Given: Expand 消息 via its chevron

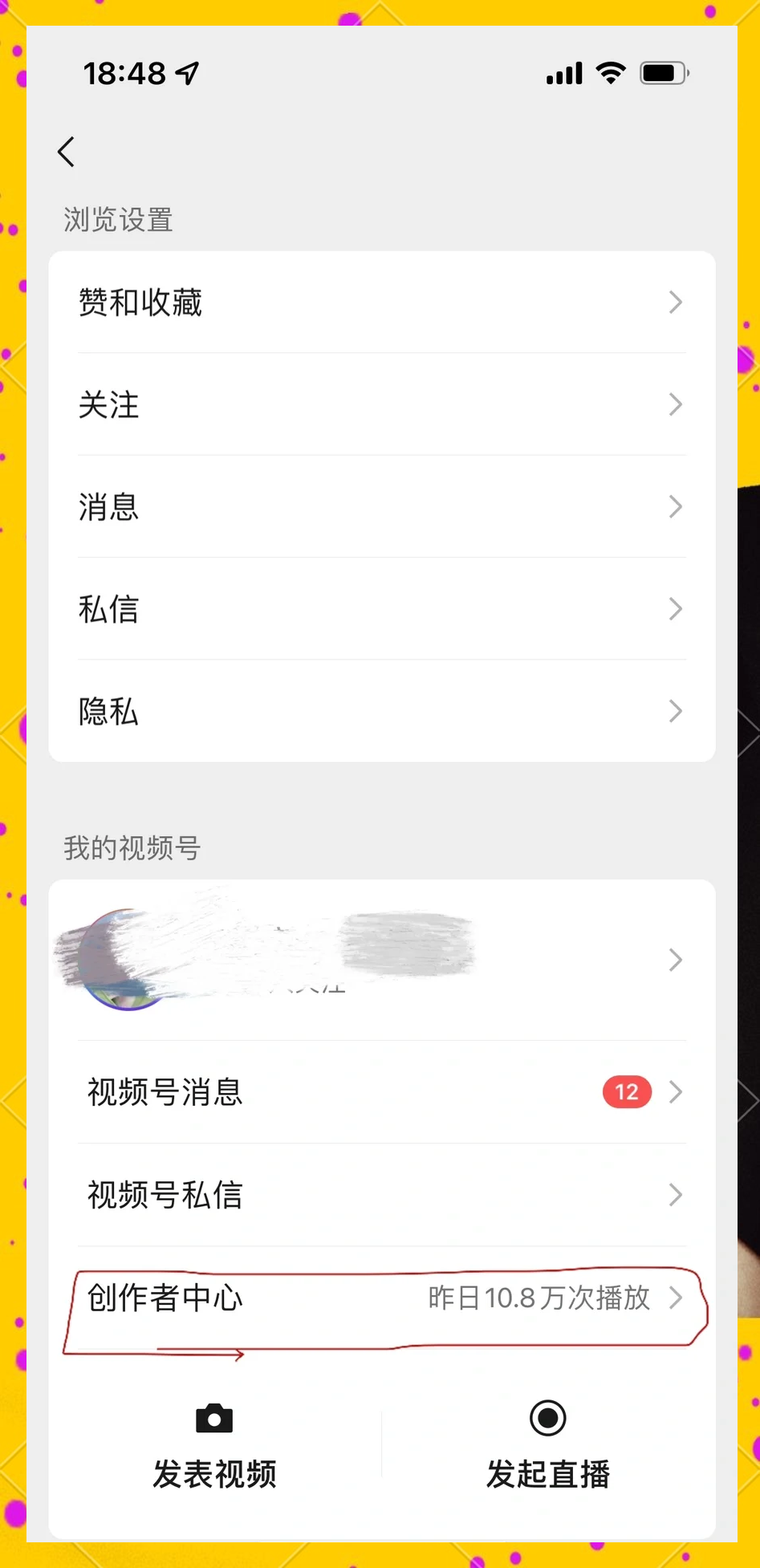Looking at the screenshot, I should coord(677,506).
